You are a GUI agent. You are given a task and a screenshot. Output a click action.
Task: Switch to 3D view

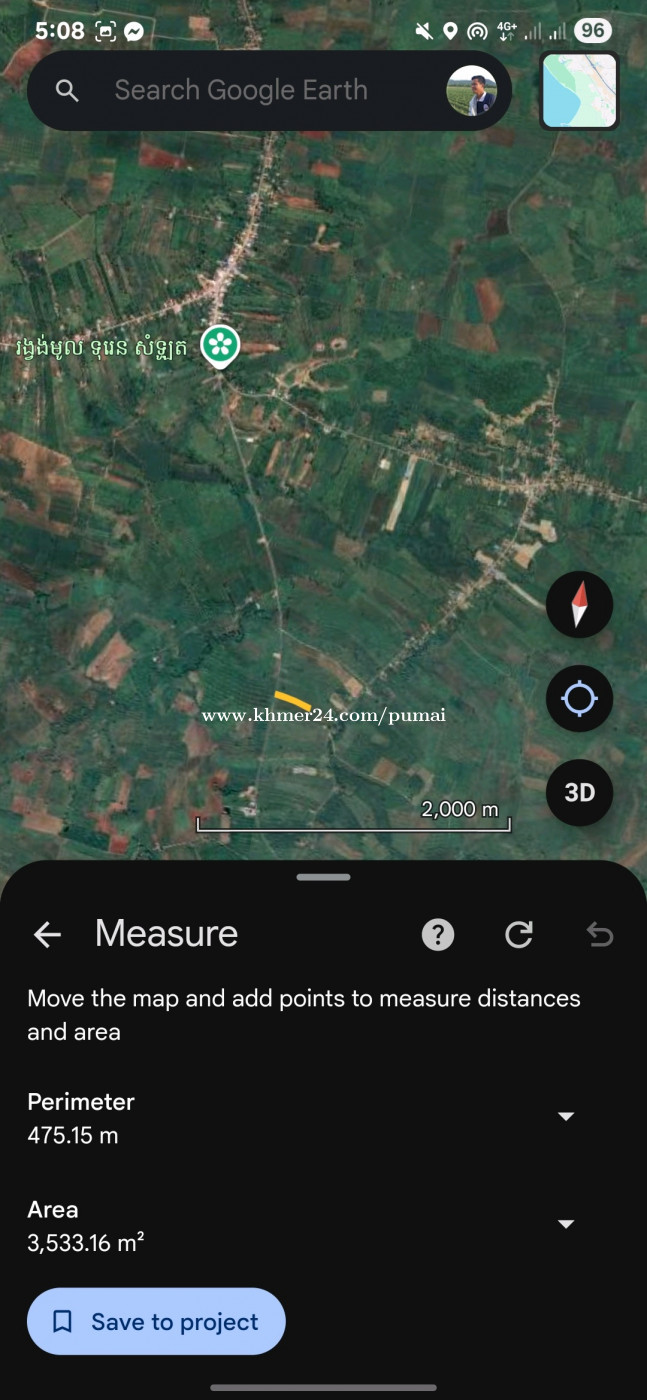pyautogui.click(x=579, y=792)
